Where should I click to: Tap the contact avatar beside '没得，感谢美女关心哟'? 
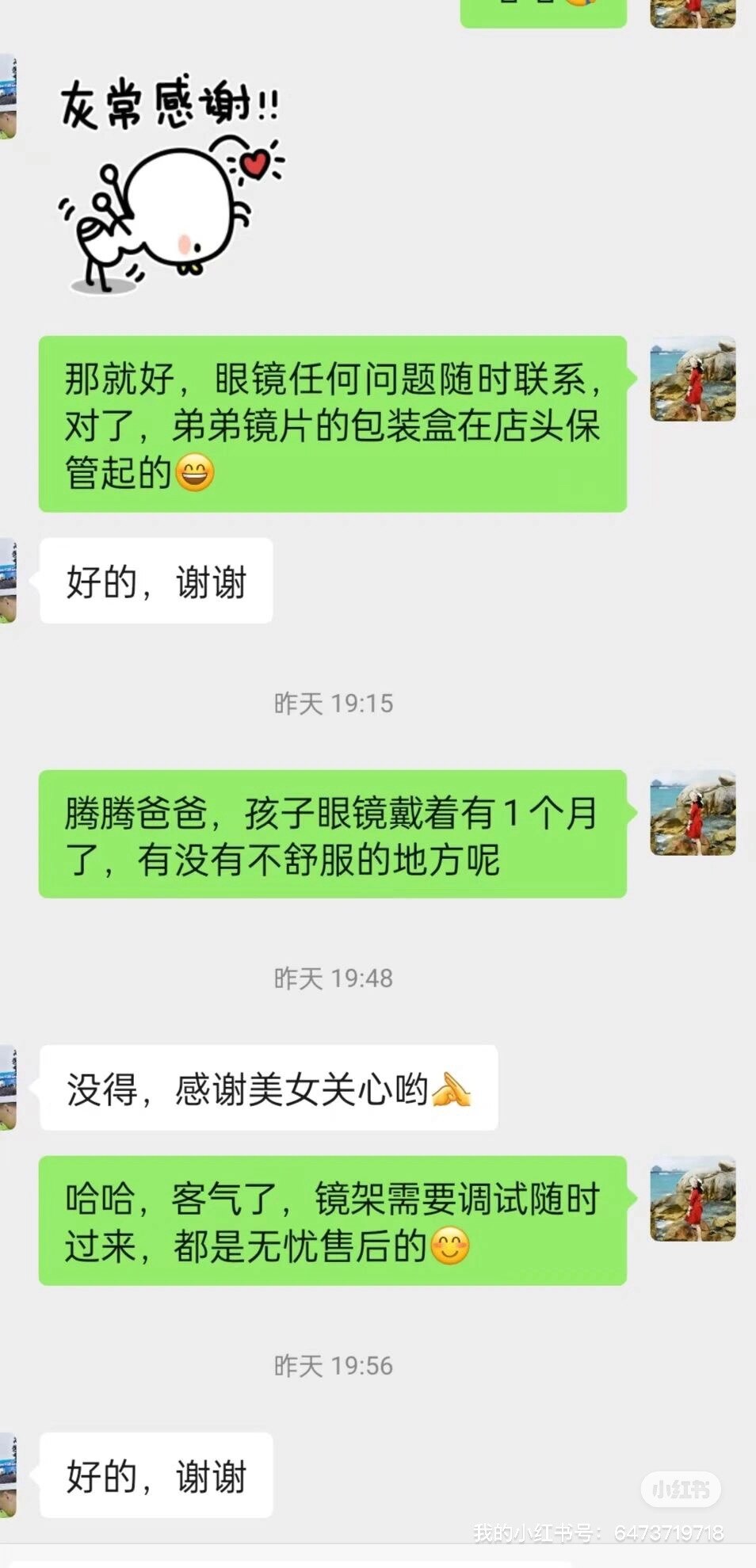[8, 1087]
